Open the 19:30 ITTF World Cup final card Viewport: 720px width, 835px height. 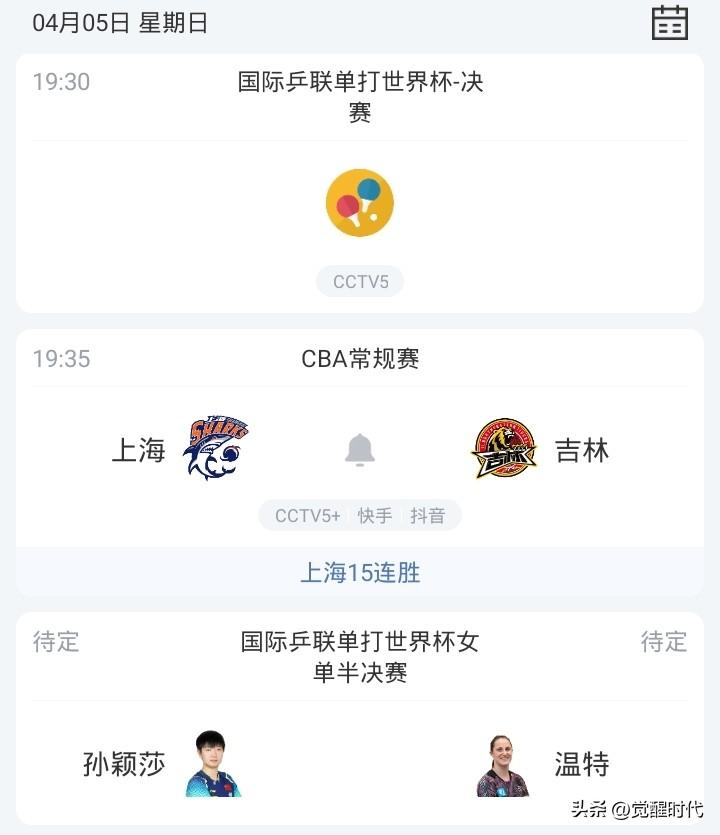click(x=360, y=97)
